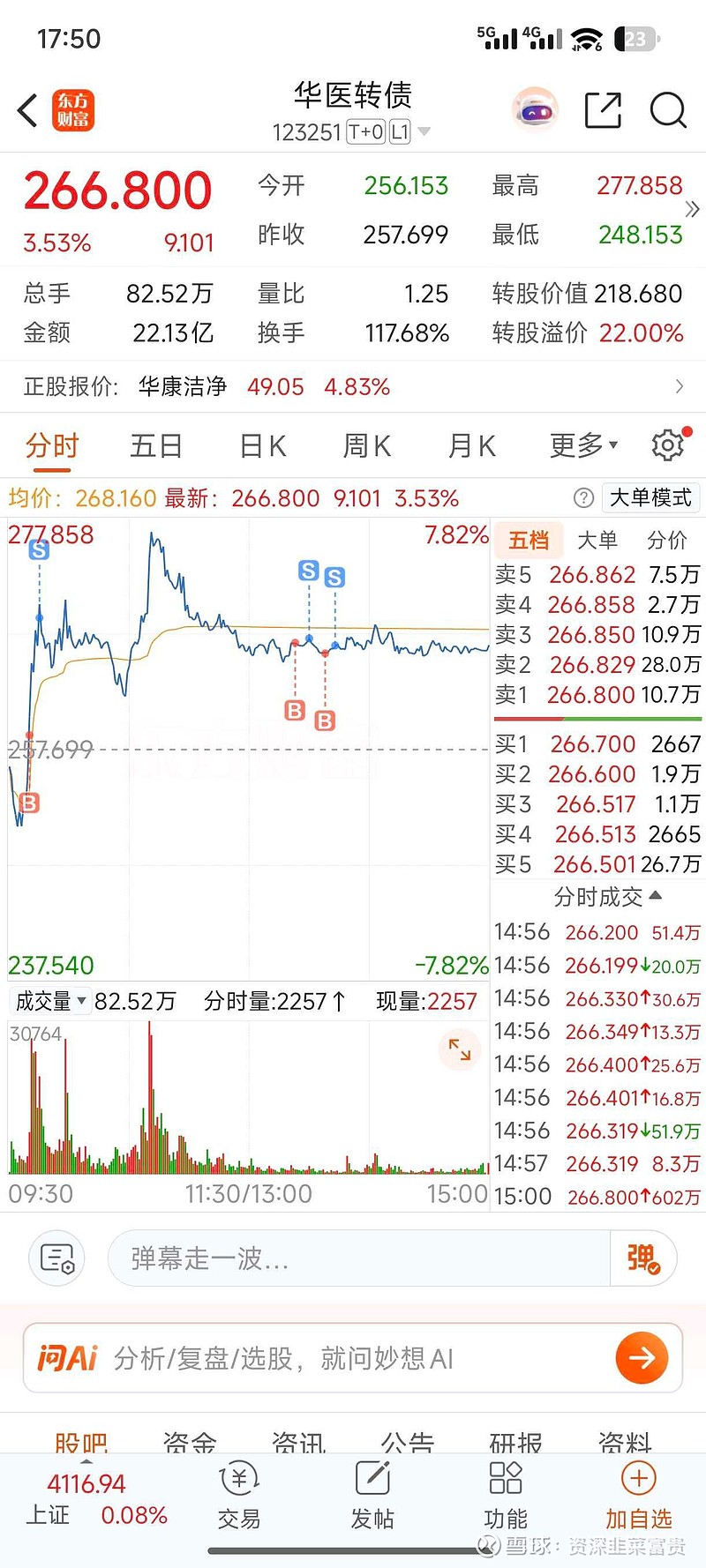Screen dimensions: 706x1568
Task: Tap the 弹幕走一波 comment input field
Action: tap(353, 1258)
